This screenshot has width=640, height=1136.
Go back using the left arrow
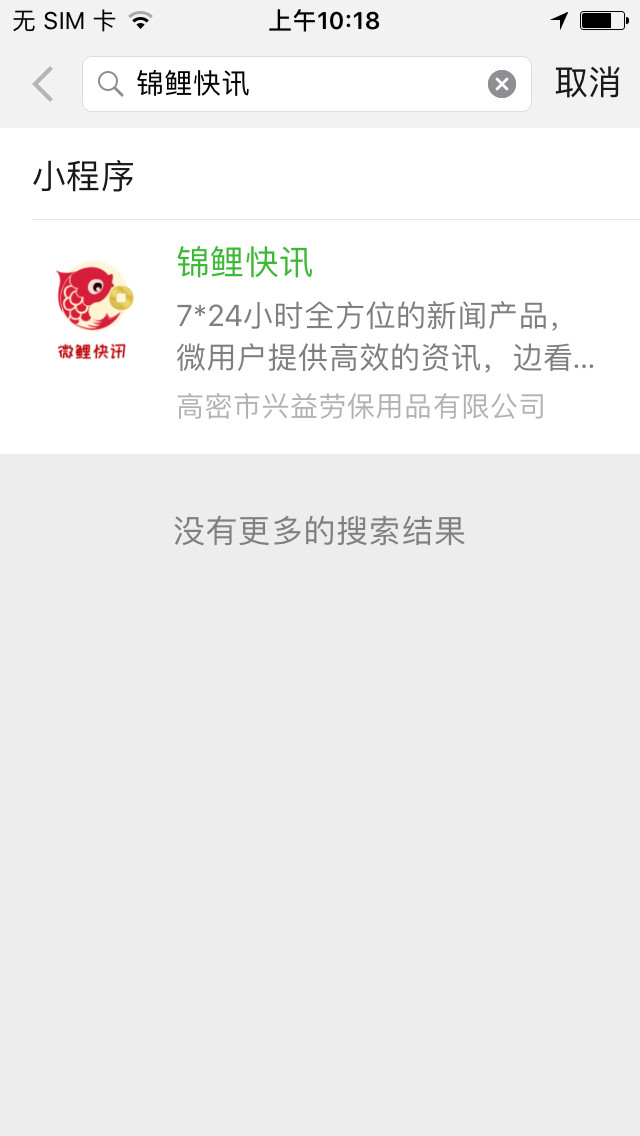pos(42,84)
